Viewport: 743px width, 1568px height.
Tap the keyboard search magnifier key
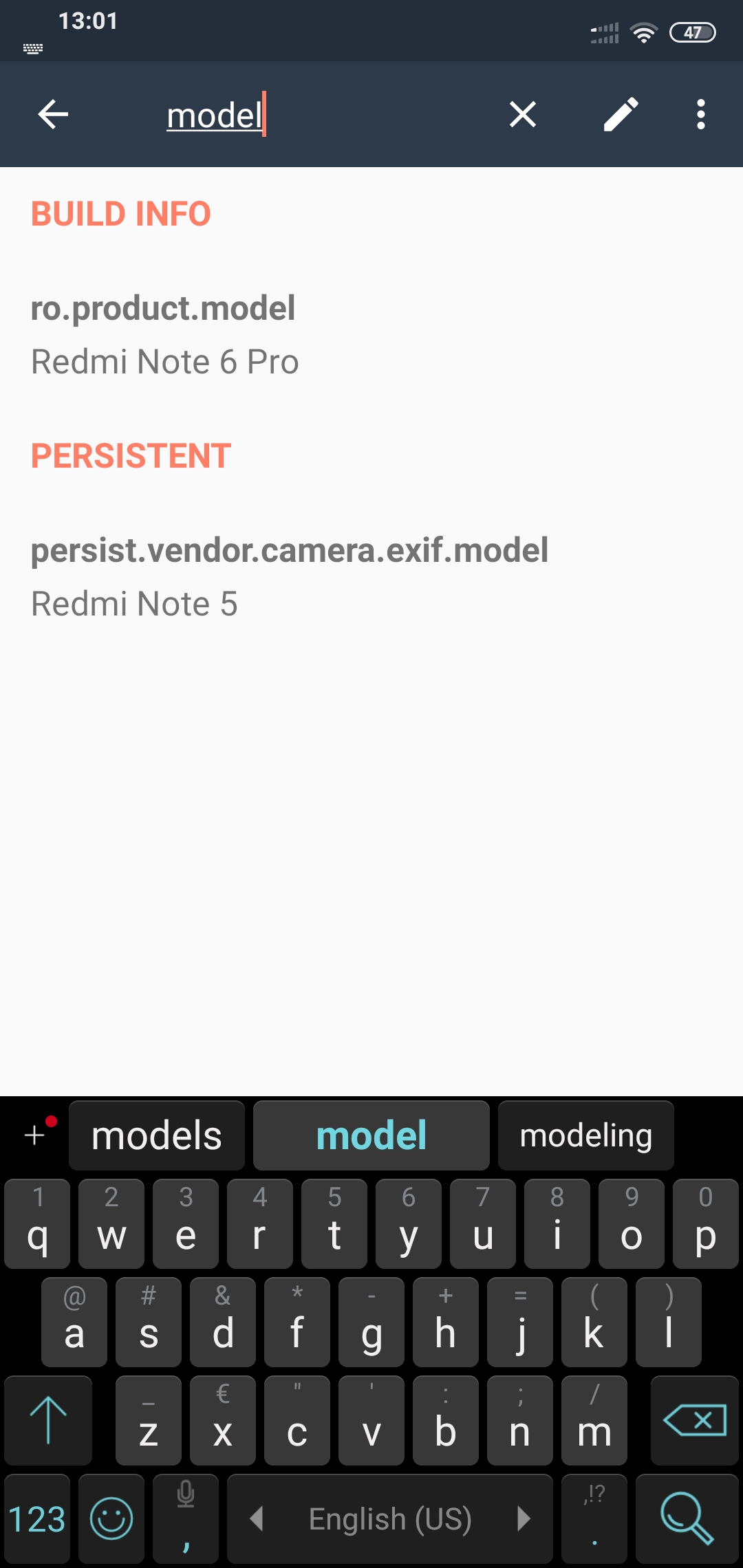pos(687,1518)
